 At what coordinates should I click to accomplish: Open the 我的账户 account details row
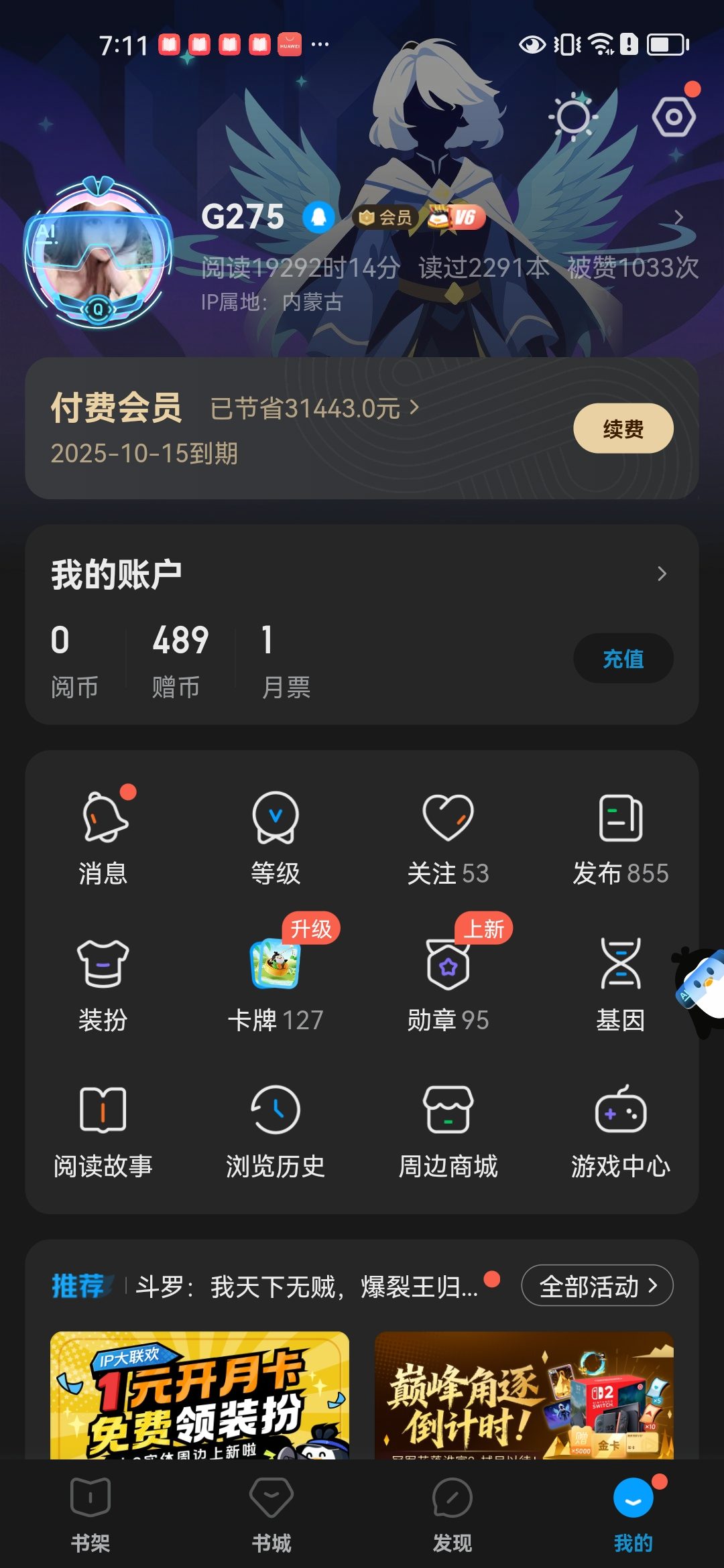point(362,574)
